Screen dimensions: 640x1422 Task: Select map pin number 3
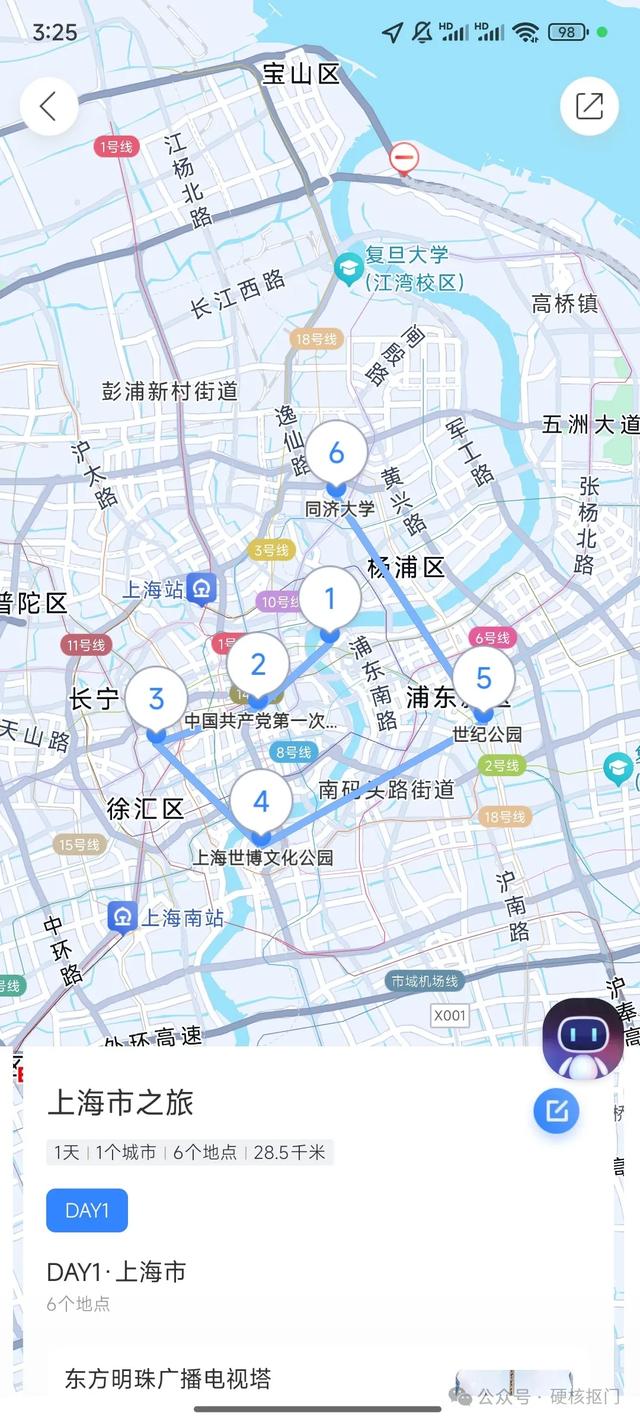tap(156, 699)
